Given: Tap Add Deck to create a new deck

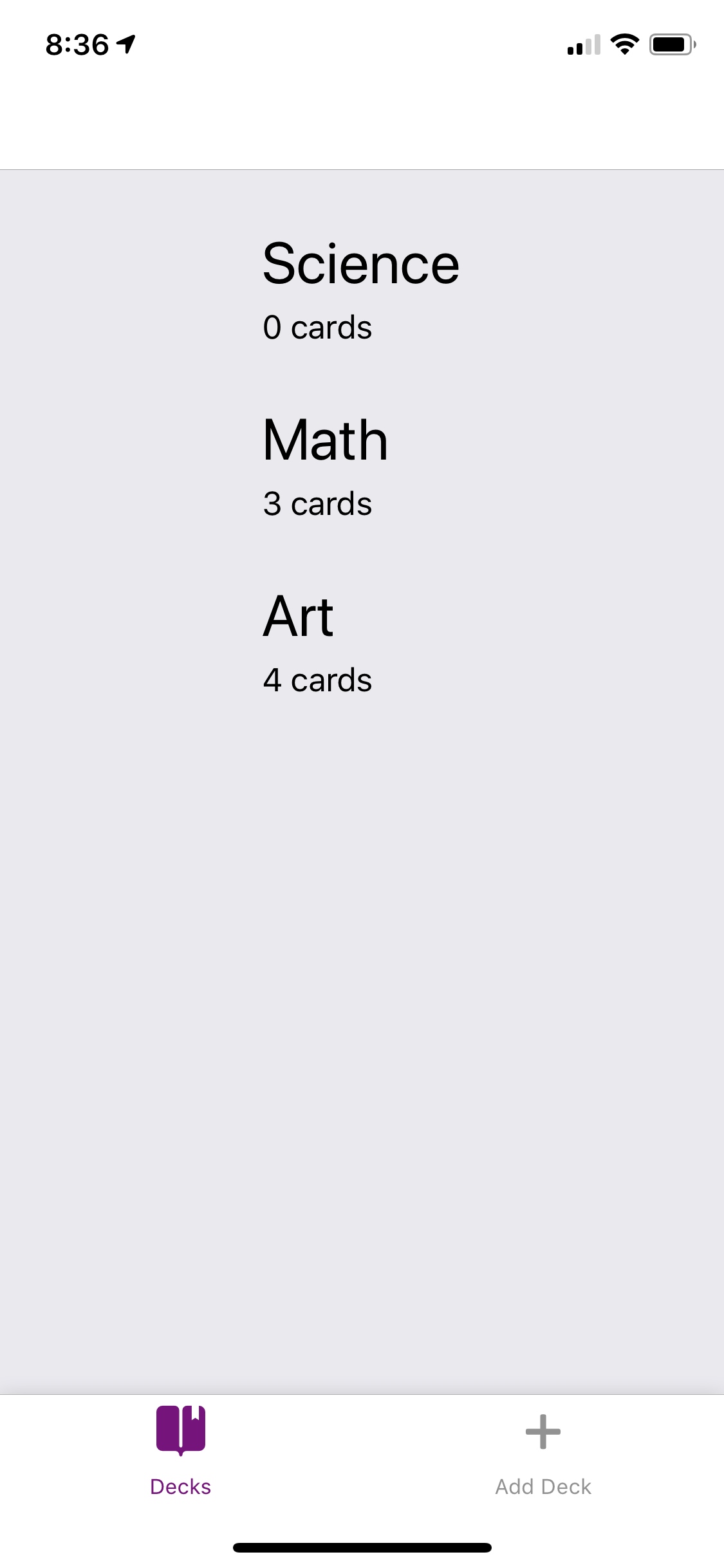Looking at the screenshot, I should [543, 1485].
